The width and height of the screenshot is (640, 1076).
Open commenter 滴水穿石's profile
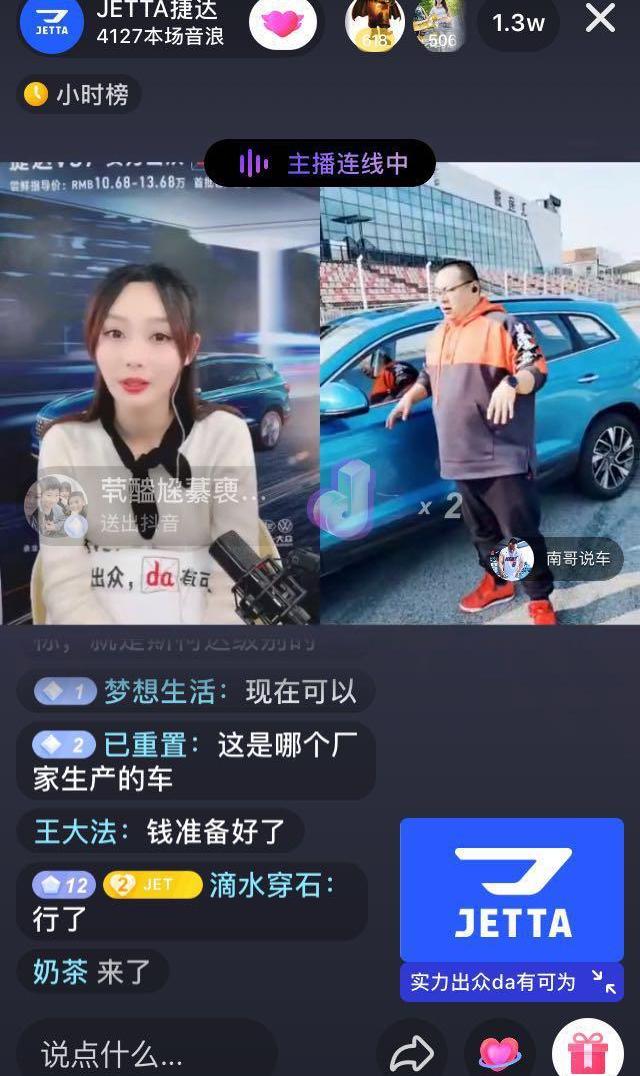point(270,885)
